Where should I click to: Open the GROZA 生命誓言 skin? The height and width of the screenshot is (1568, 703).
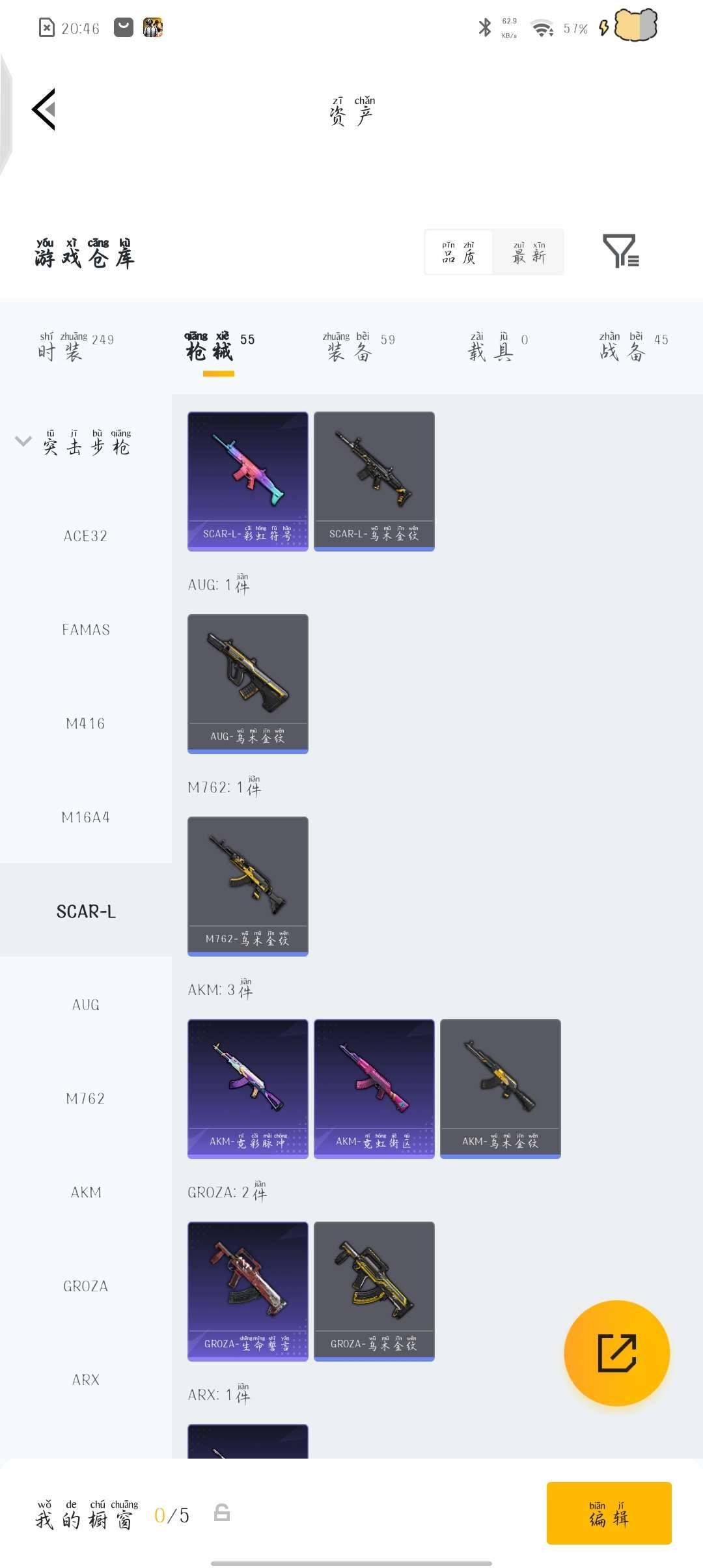(247, 1291)
